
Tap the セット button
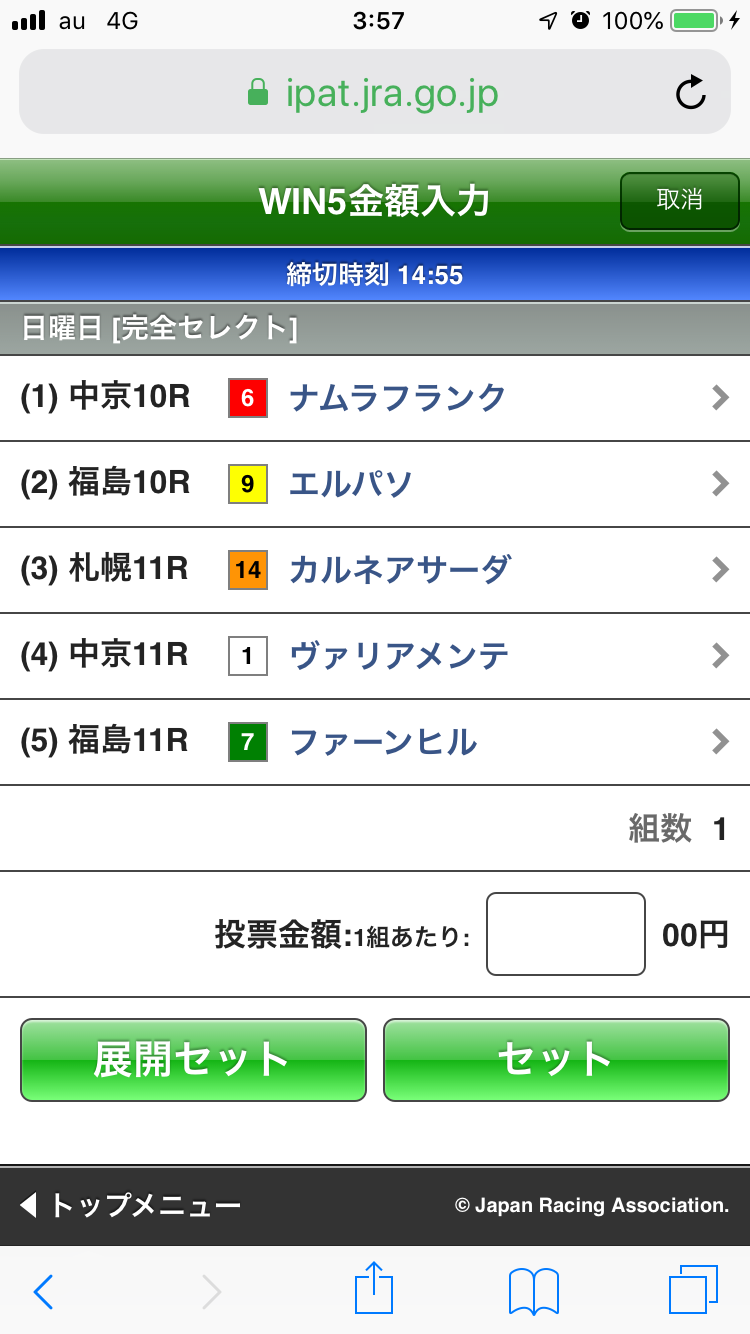click(x=556, y=1060)
